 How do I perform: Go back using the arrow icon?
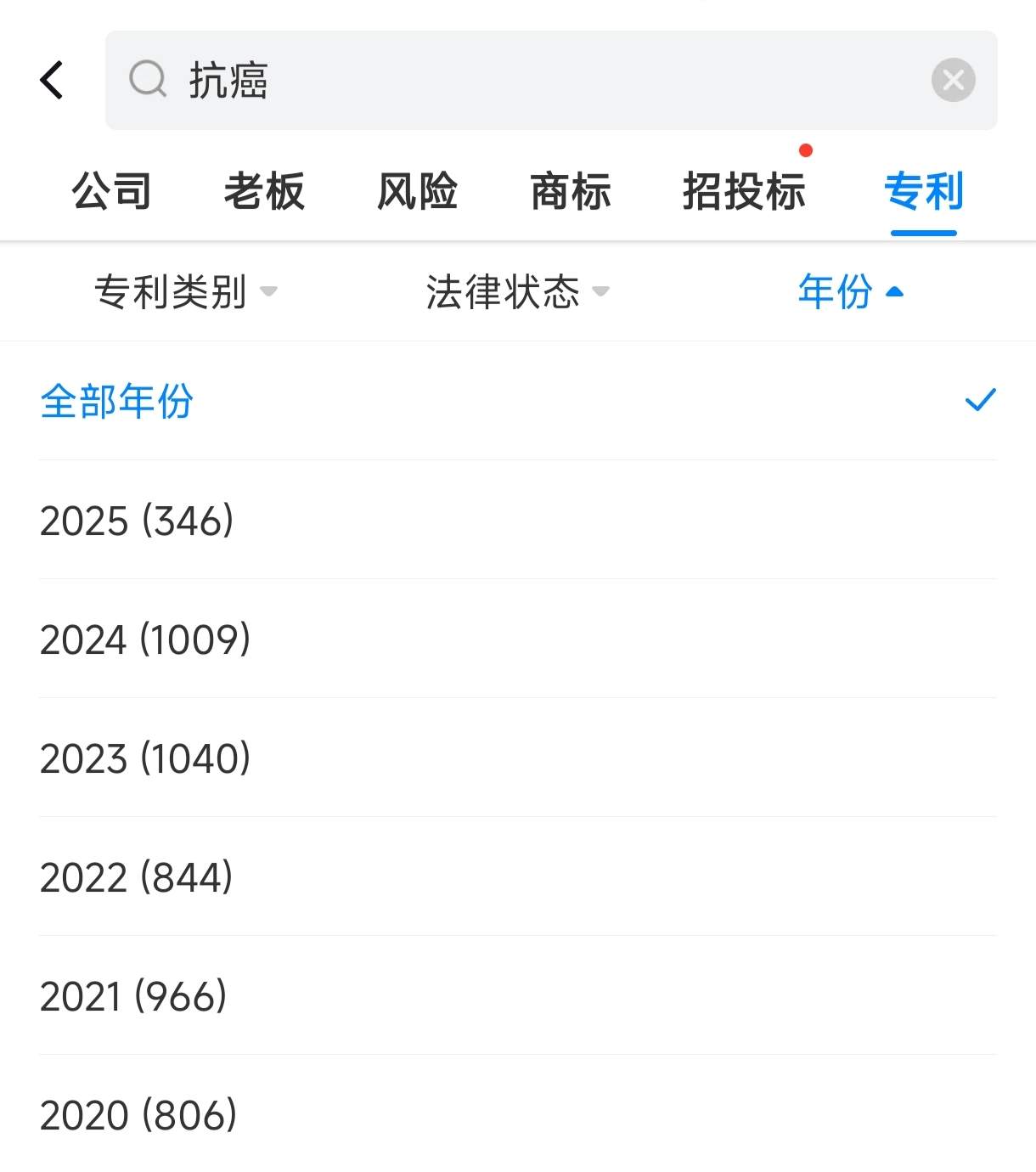coord(52,81)
